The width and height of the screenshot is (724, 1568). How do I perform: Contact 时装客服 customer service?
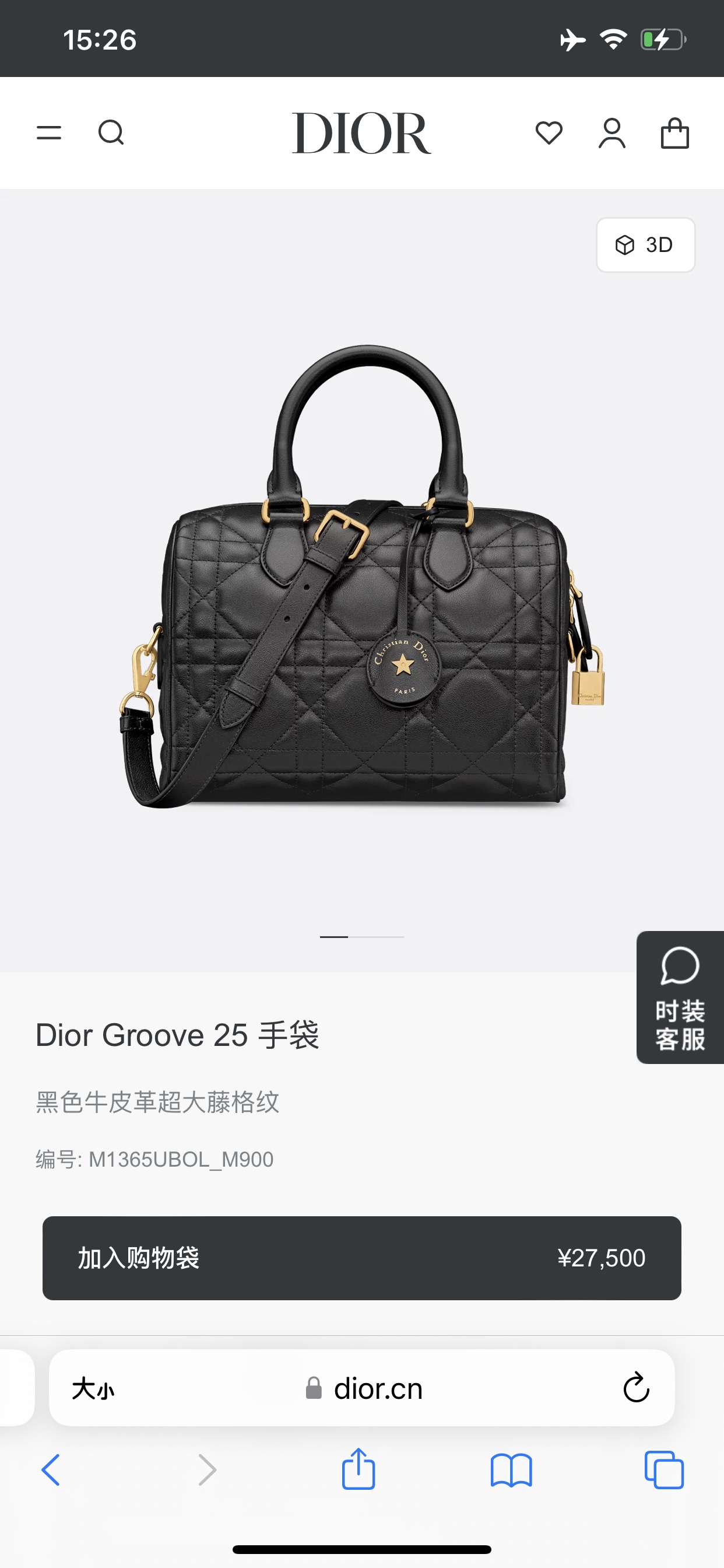point(680,997)
